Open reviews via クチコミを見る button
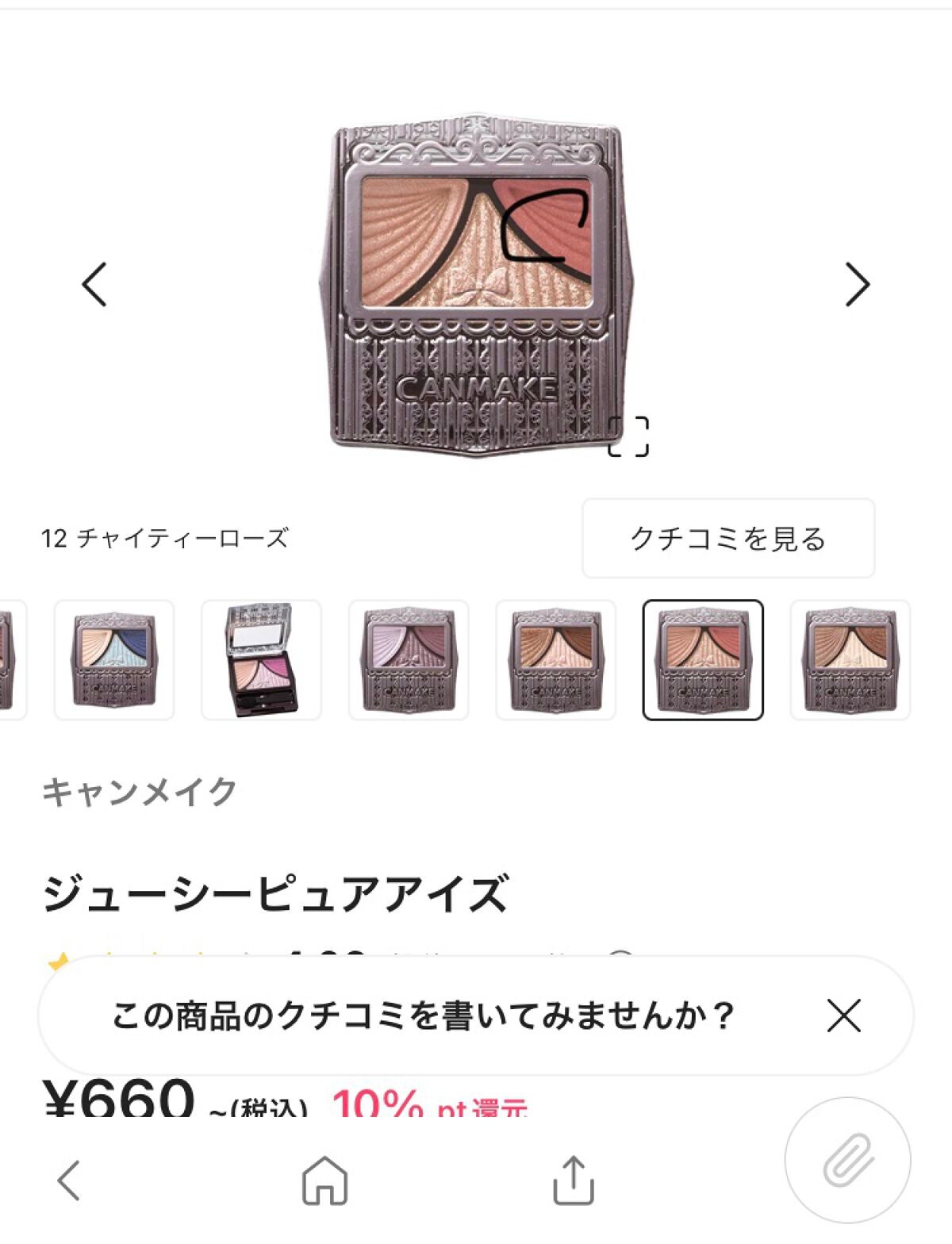952x1244 pixels. (726, 538)
